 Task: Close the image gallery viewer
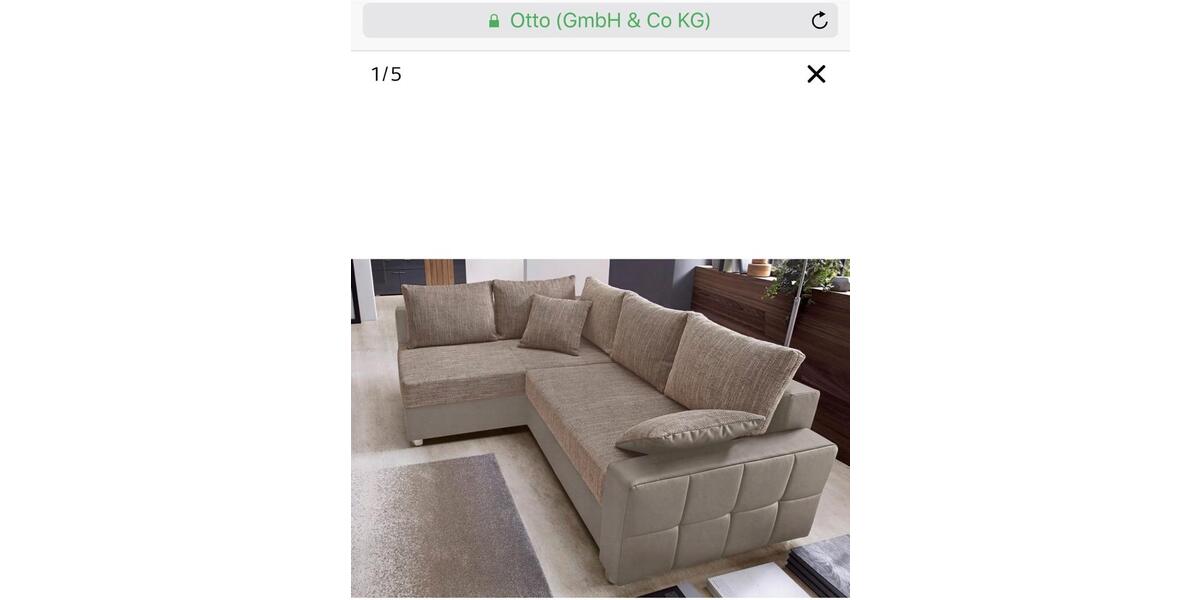tap(816, 74)
